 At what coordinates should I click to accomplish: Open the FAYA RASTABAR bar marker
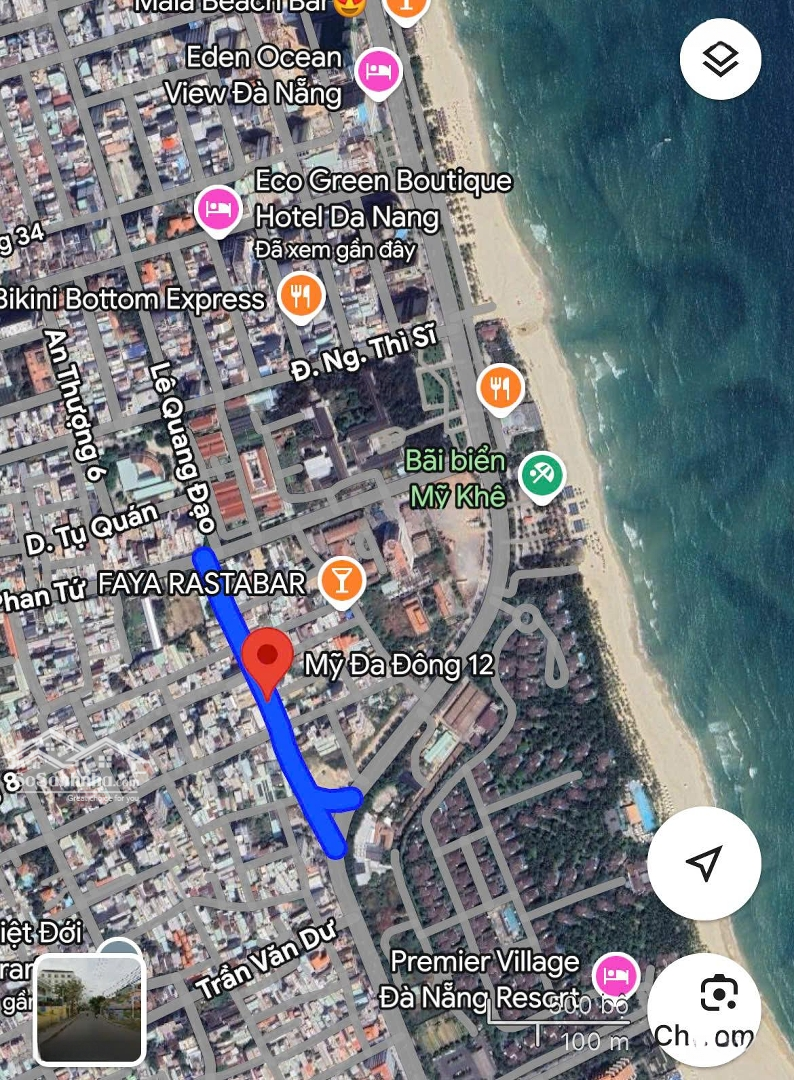(341, 581)
